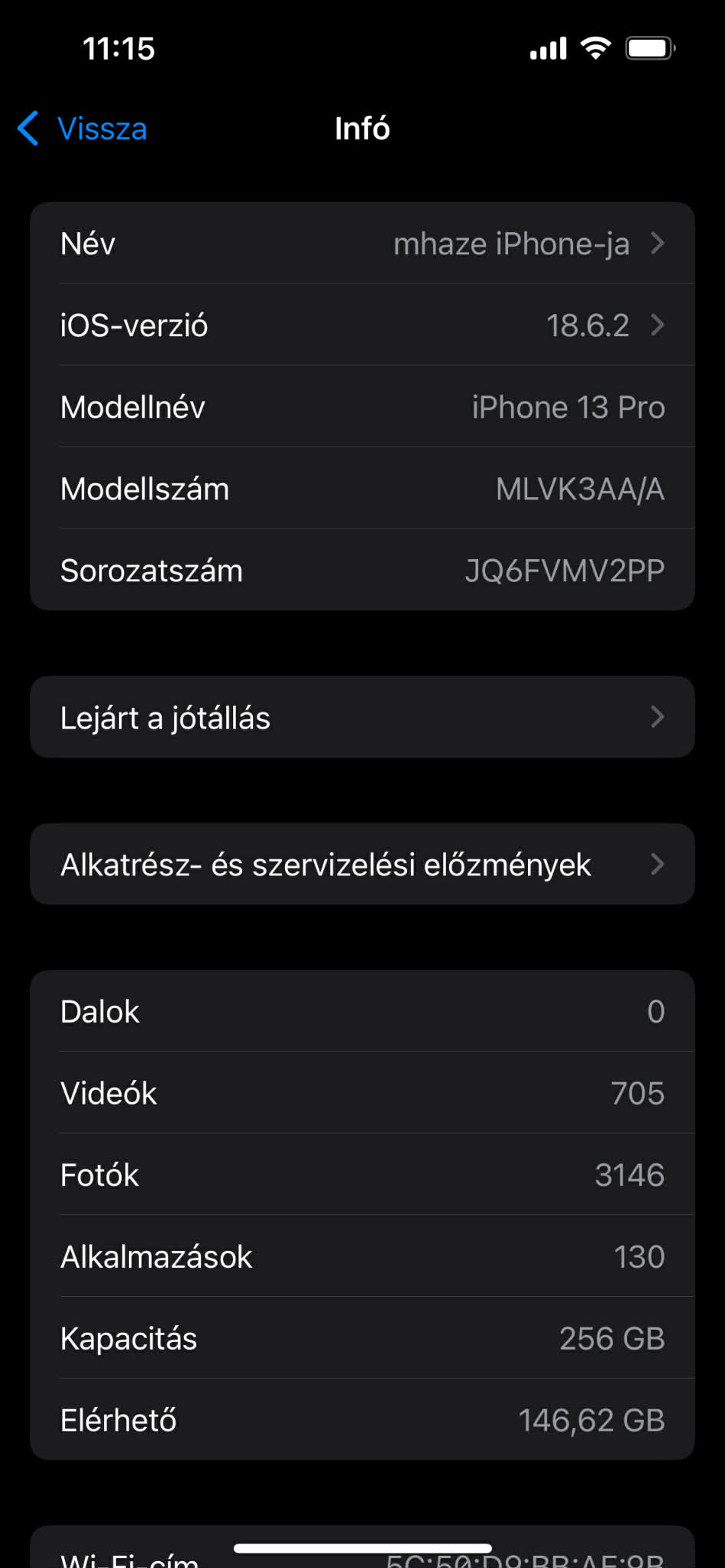Open Alkatrész- és szervizelési előzmények
This screenshot has height=1568, width=725.
pyautogui.click(x=362, y=865)
